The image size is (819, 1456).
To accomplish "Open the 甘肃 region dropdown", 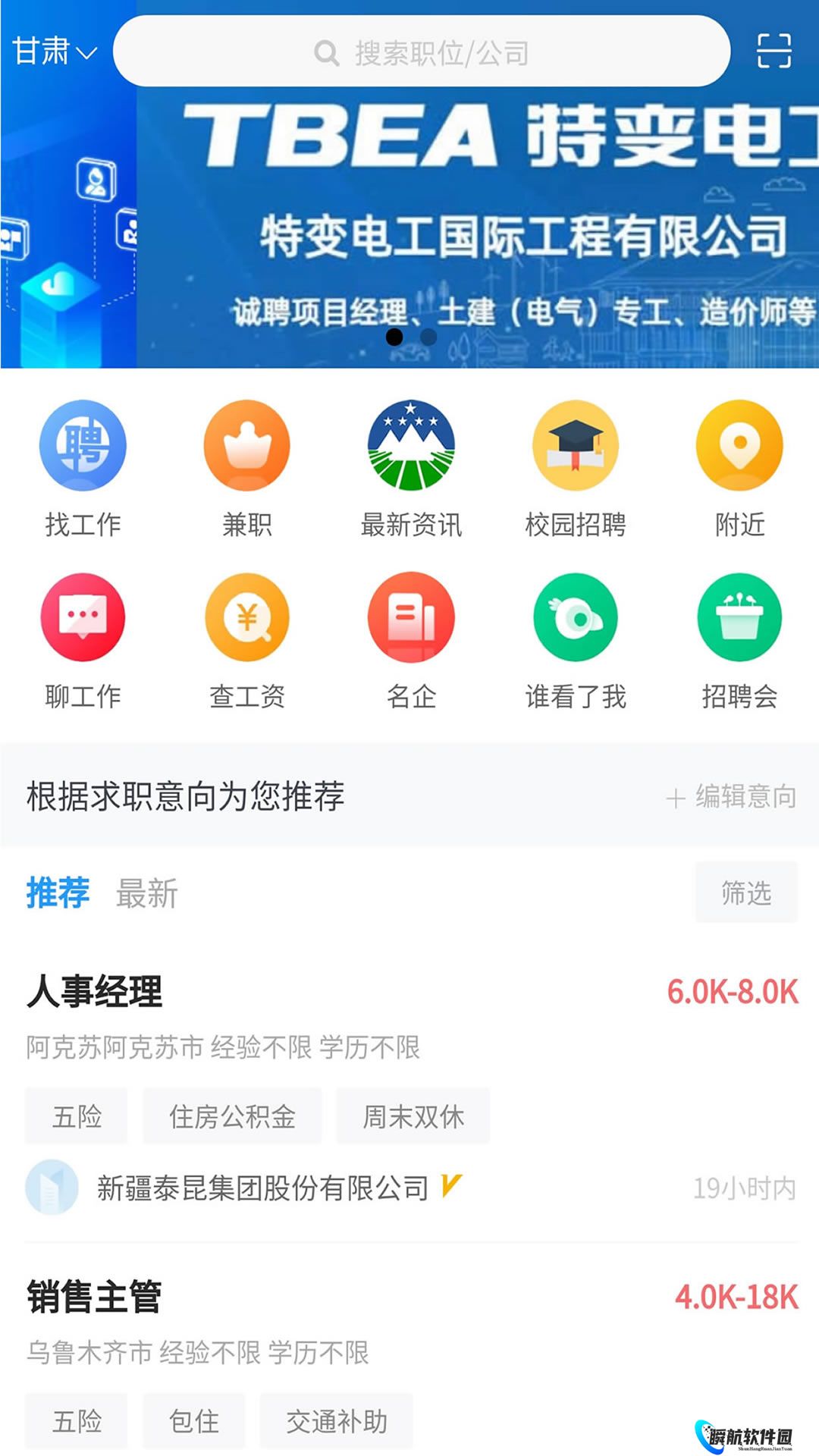I will [x=55, y=52].
